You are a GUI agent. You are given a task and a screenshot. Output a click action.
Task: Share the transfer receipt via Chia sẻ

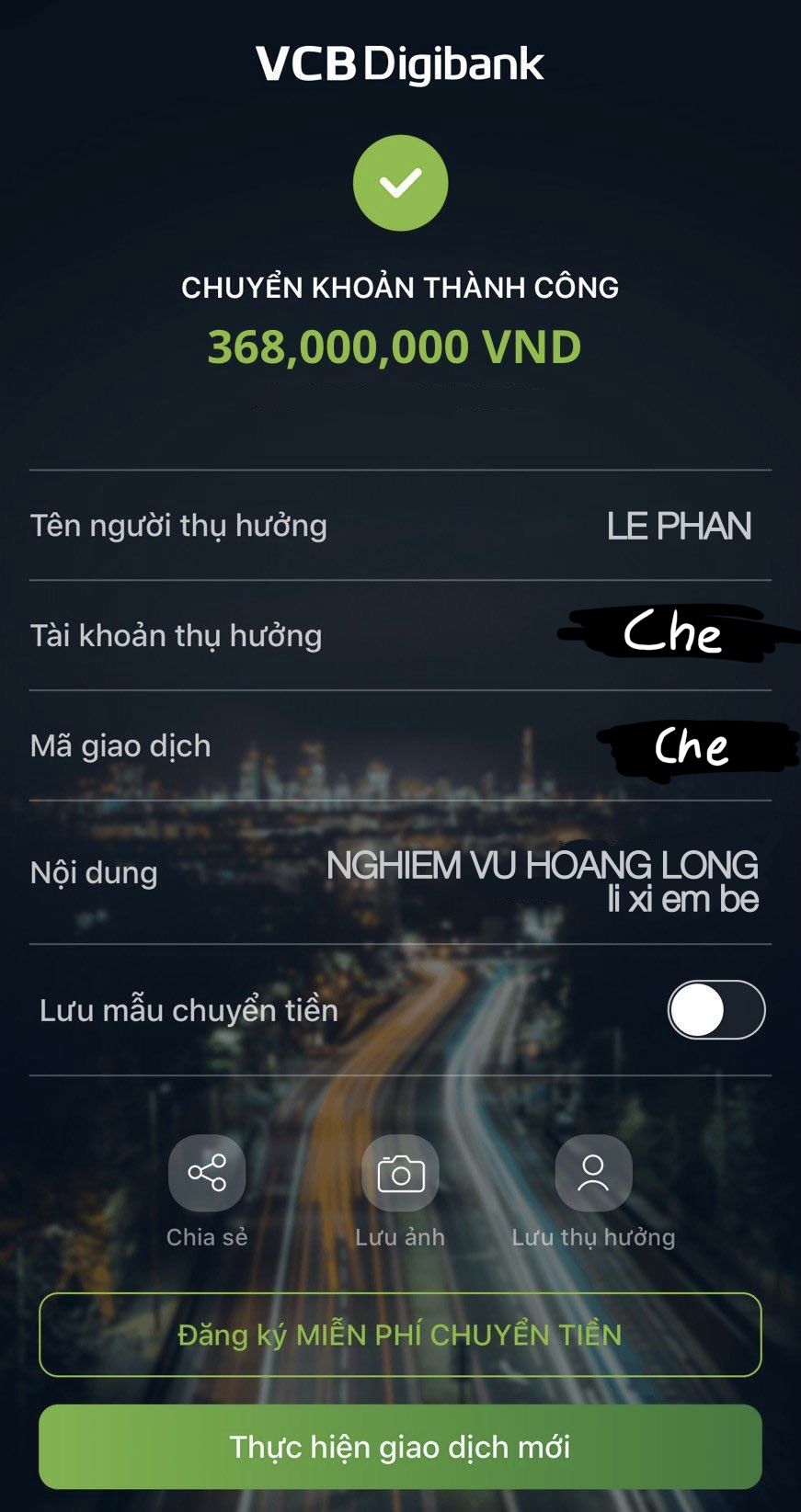pos(207,1174)
